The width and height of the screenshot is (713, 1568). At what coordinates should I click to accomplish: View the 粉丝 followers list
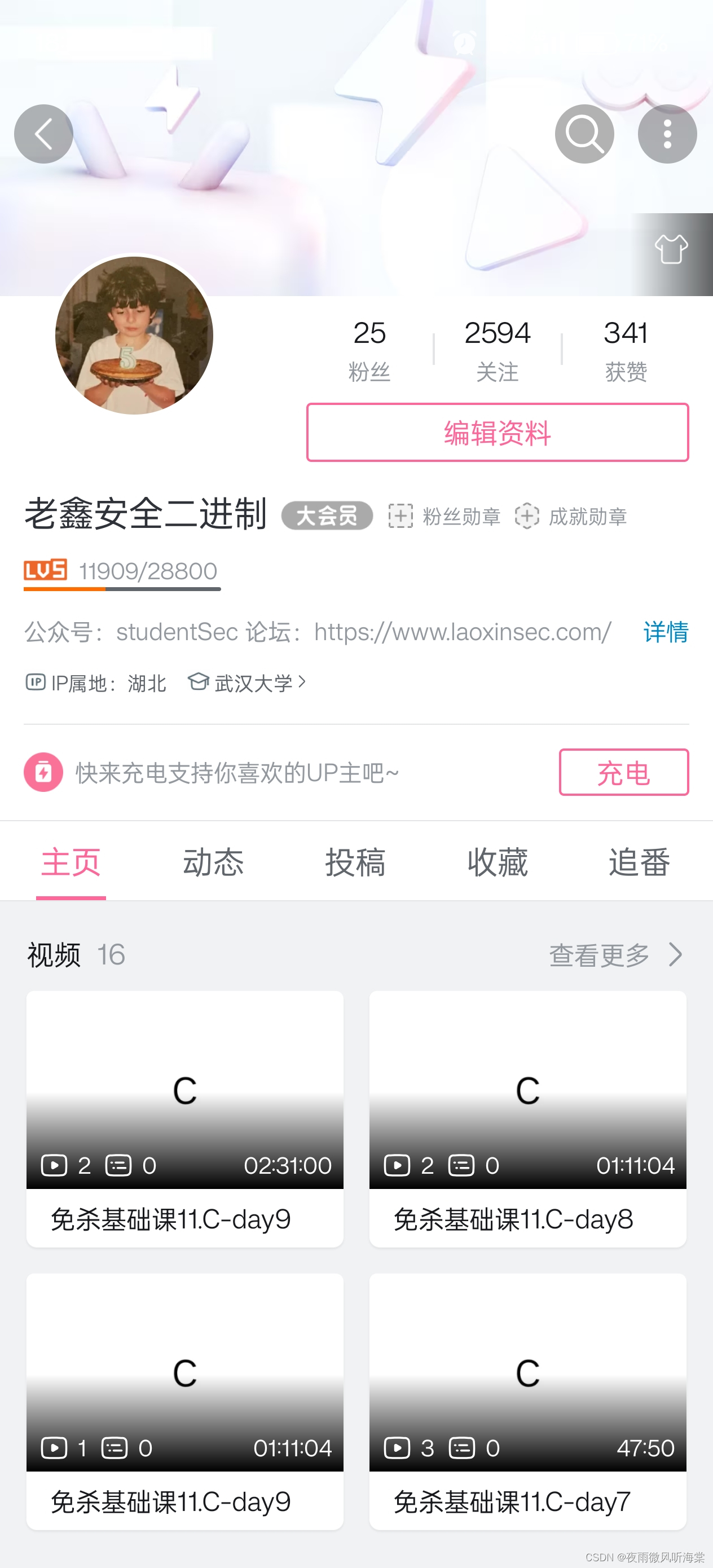tap(369, 350)
